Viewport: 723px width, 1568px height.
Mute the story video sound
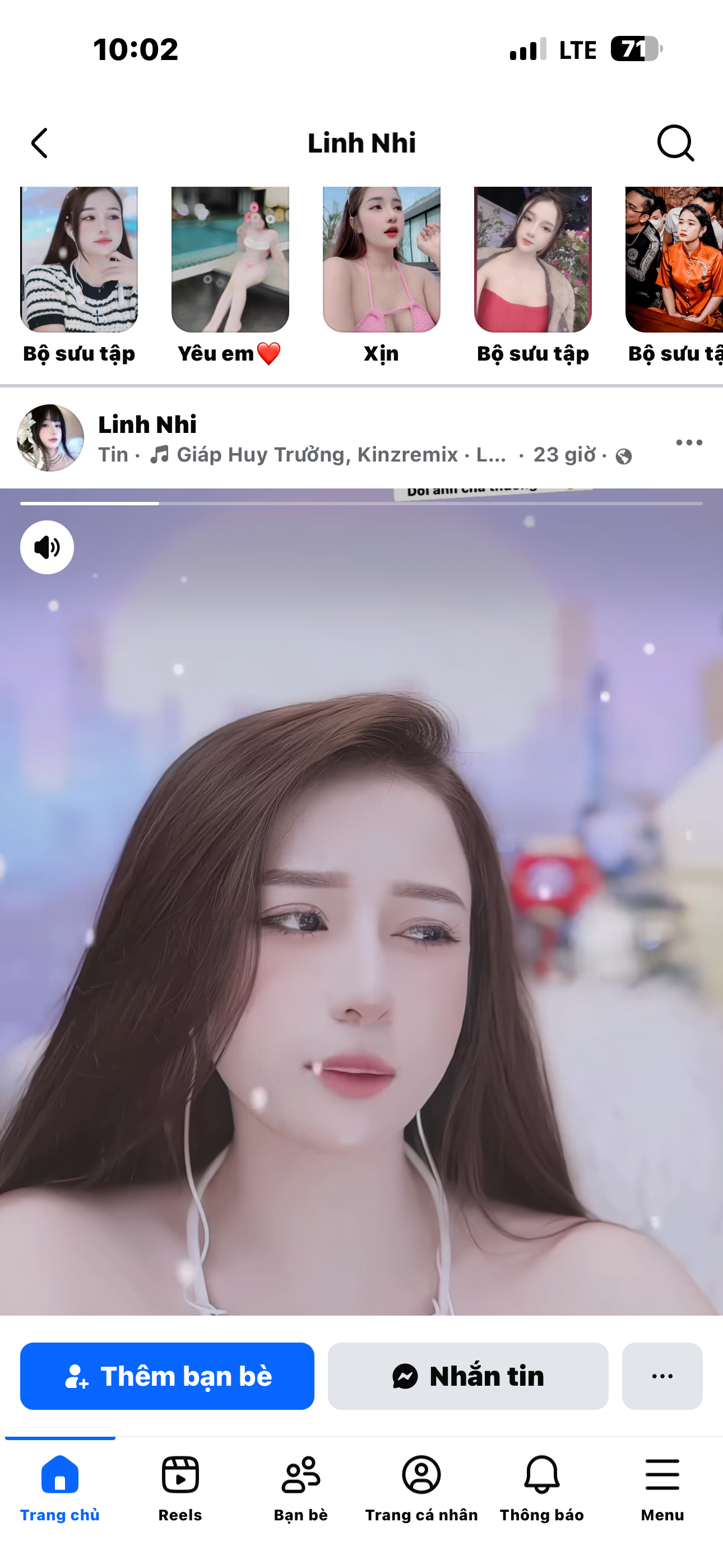click(x=47, y=547)
